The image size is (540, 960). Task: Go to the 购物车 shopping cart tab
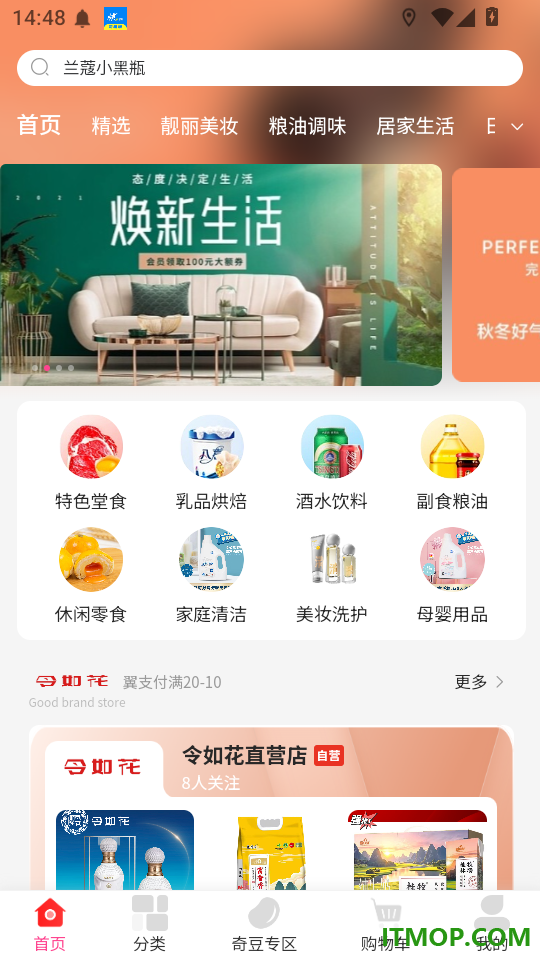[x=385, y=923]
